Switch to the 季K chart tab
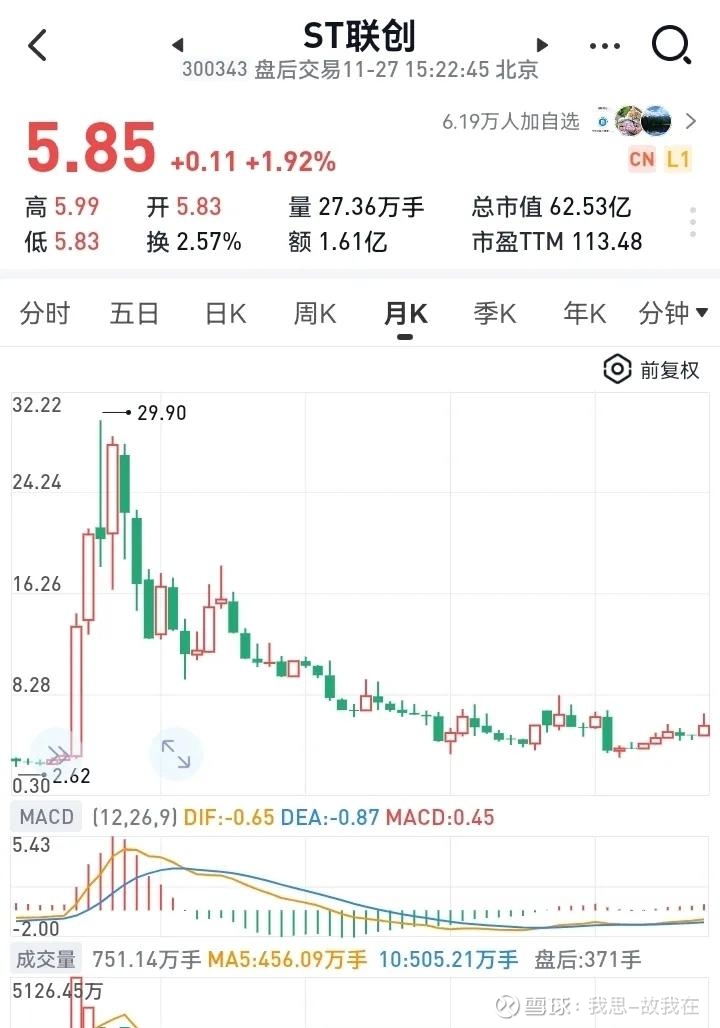This screenshot has height=1028, width=720. pyautogui.click(x=495, y=313)
